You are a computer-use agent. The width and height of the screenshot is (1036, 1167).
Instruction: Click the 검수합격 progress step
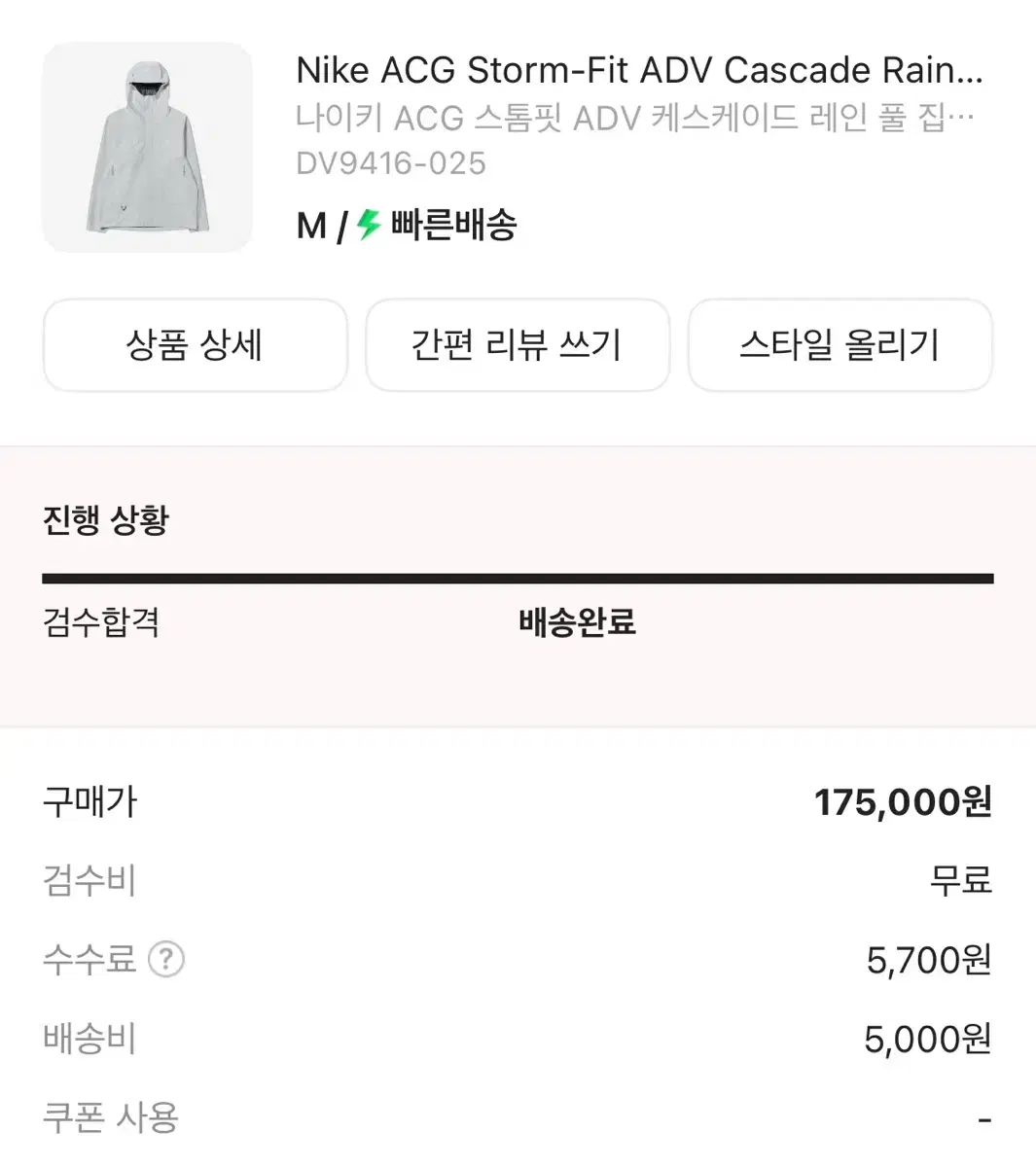[103, 623]
